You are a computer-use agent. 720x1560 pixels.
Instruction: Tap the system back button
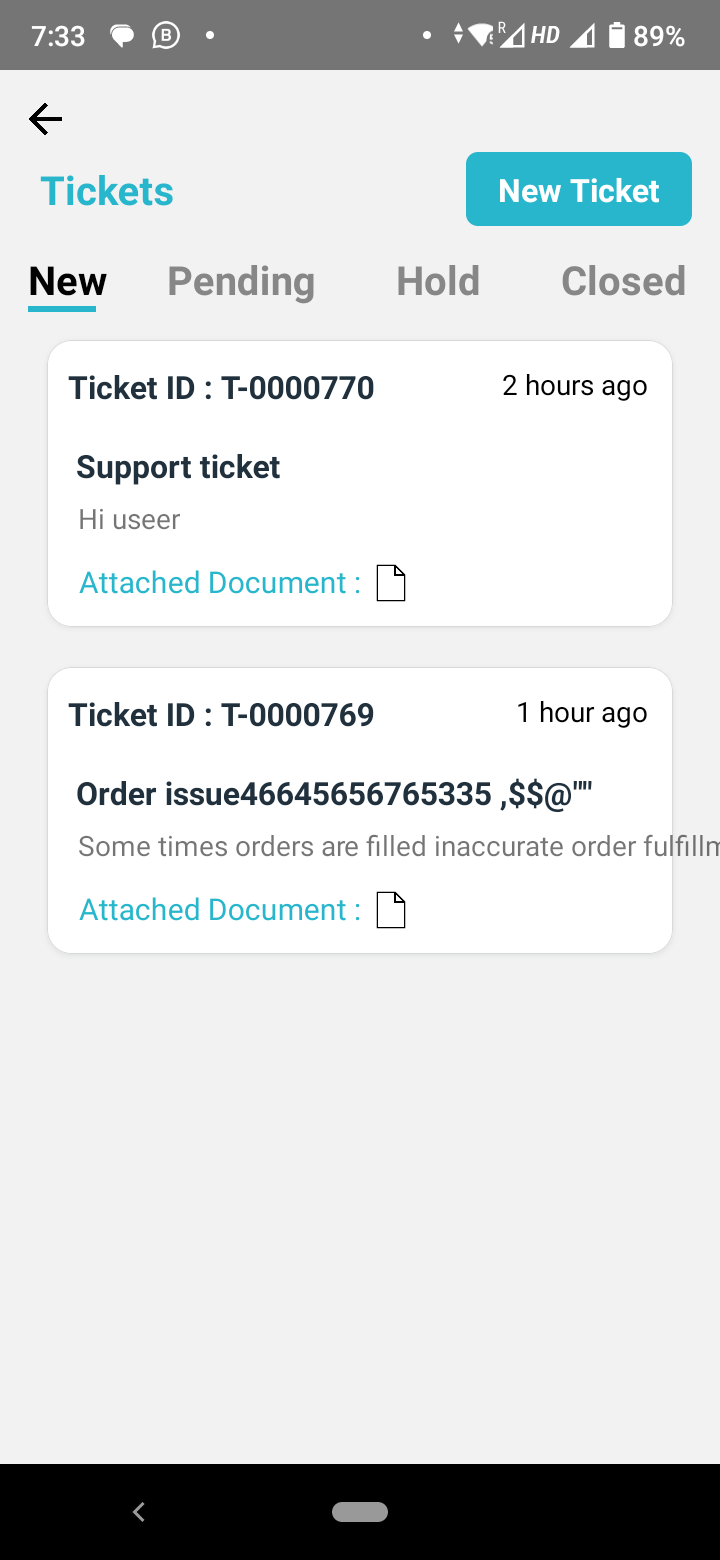pos(139,1512)
